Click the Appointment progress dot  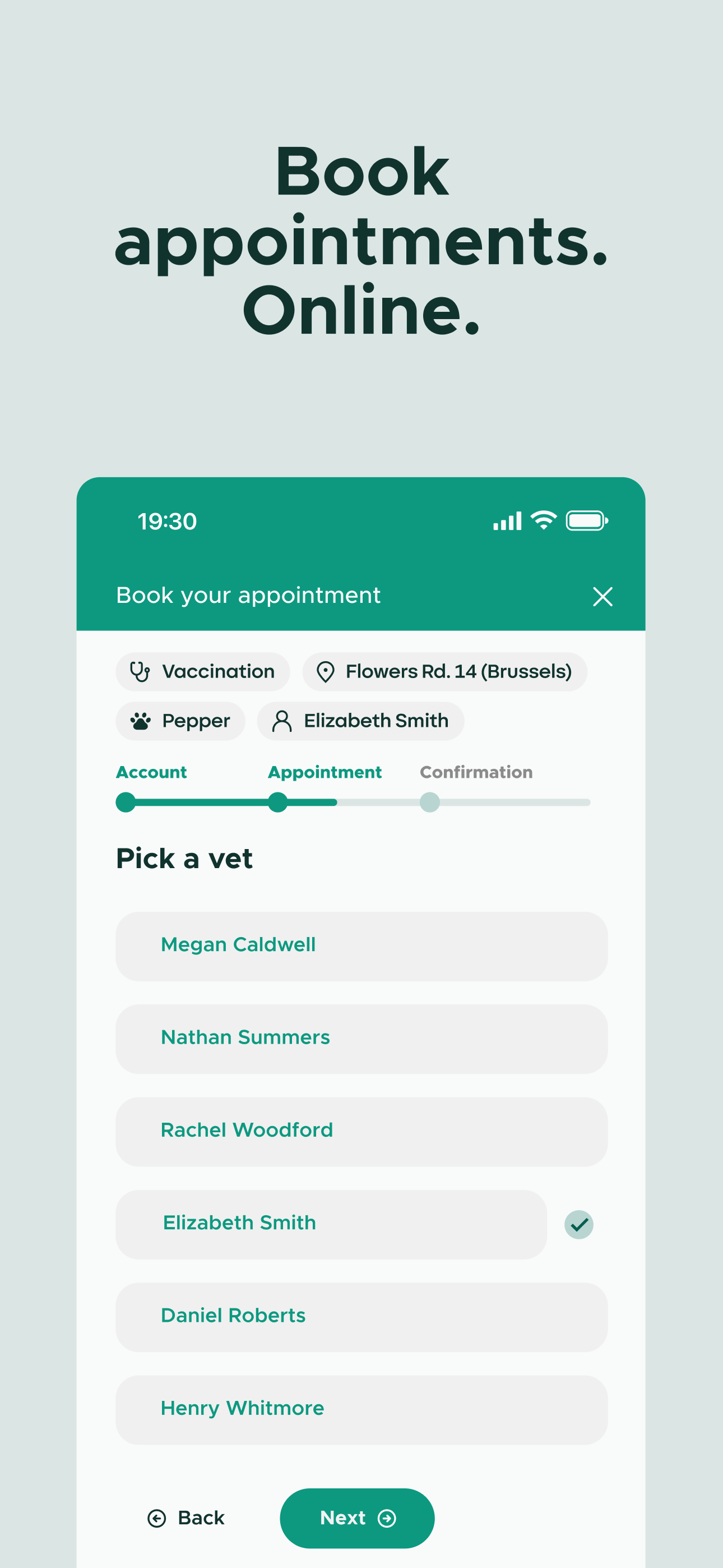[x=278, y=803]
